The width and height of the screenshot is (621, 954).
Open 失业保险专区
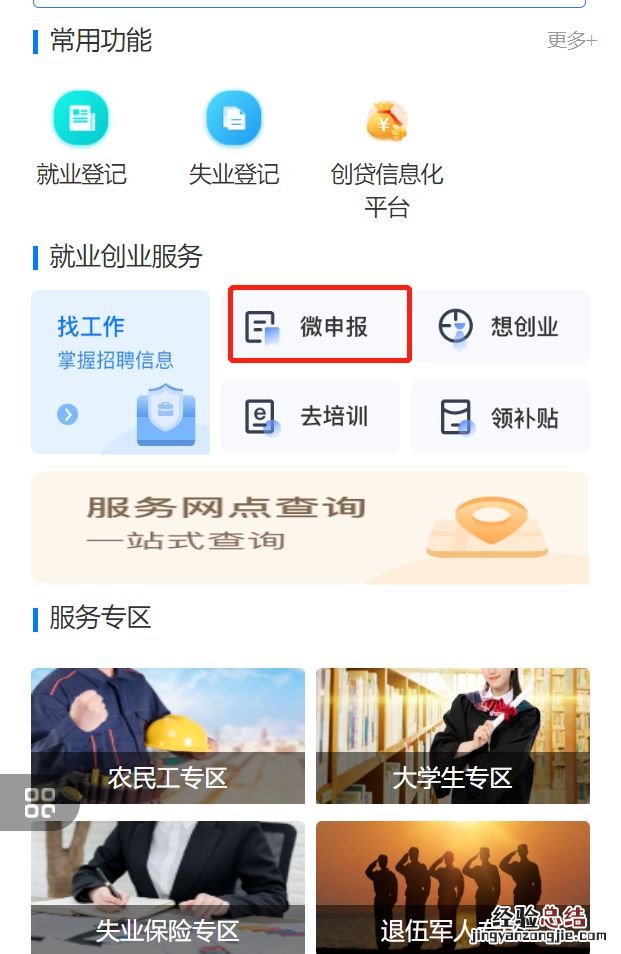[x=168, y=888]
